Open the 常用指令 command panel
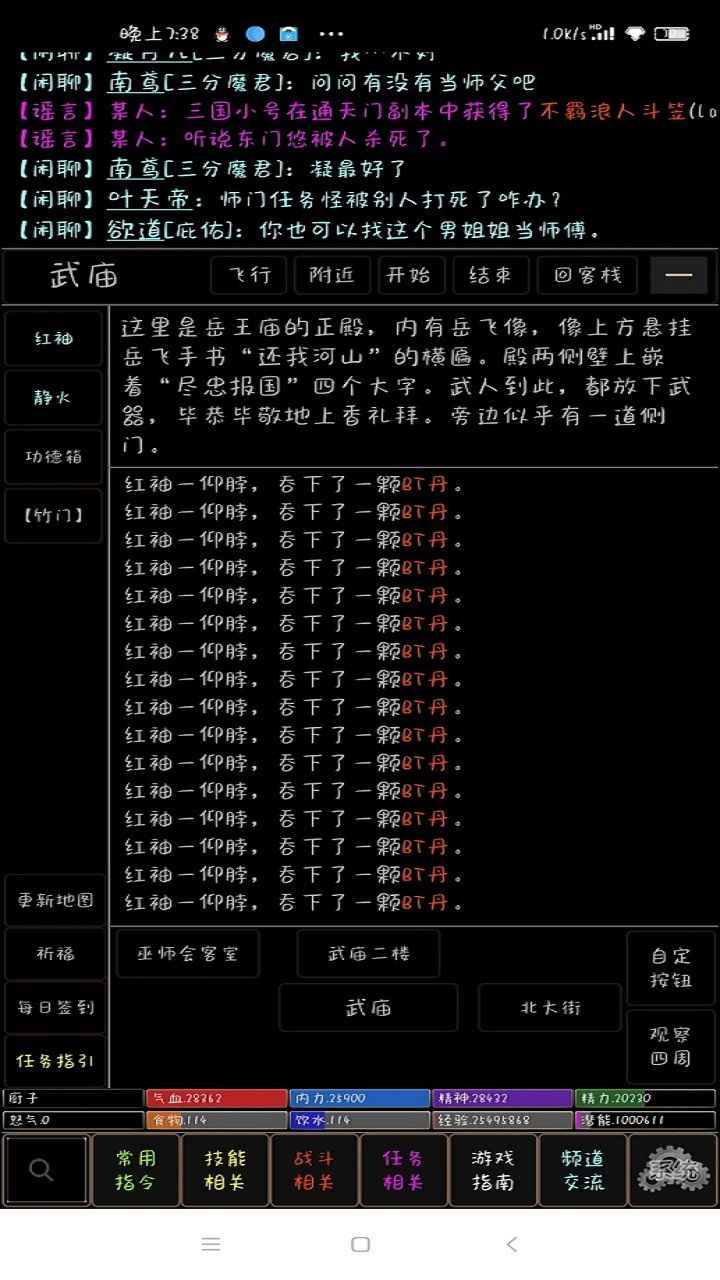This screenshot has height=1280, width=720. pos(137,1170)
